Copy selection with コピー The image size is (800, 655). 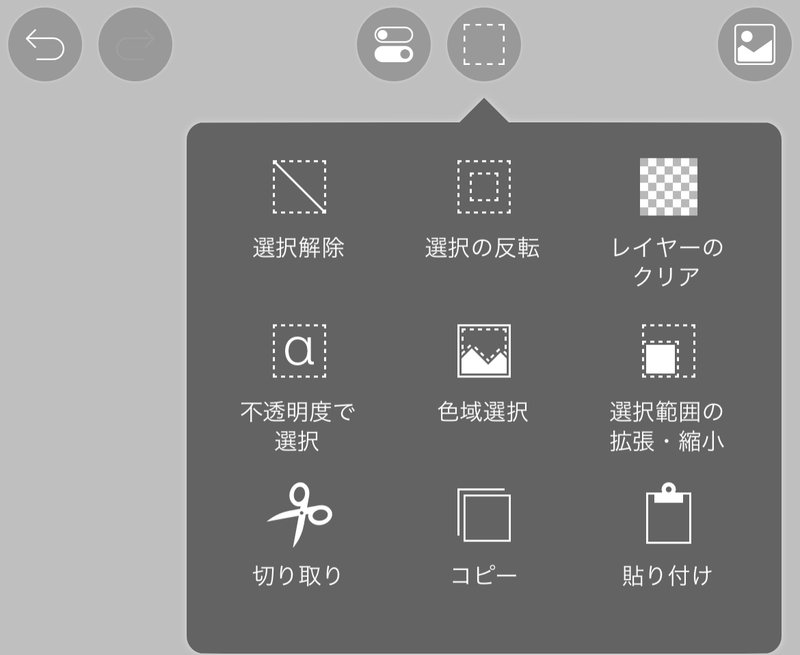click(x=483, y=535)
